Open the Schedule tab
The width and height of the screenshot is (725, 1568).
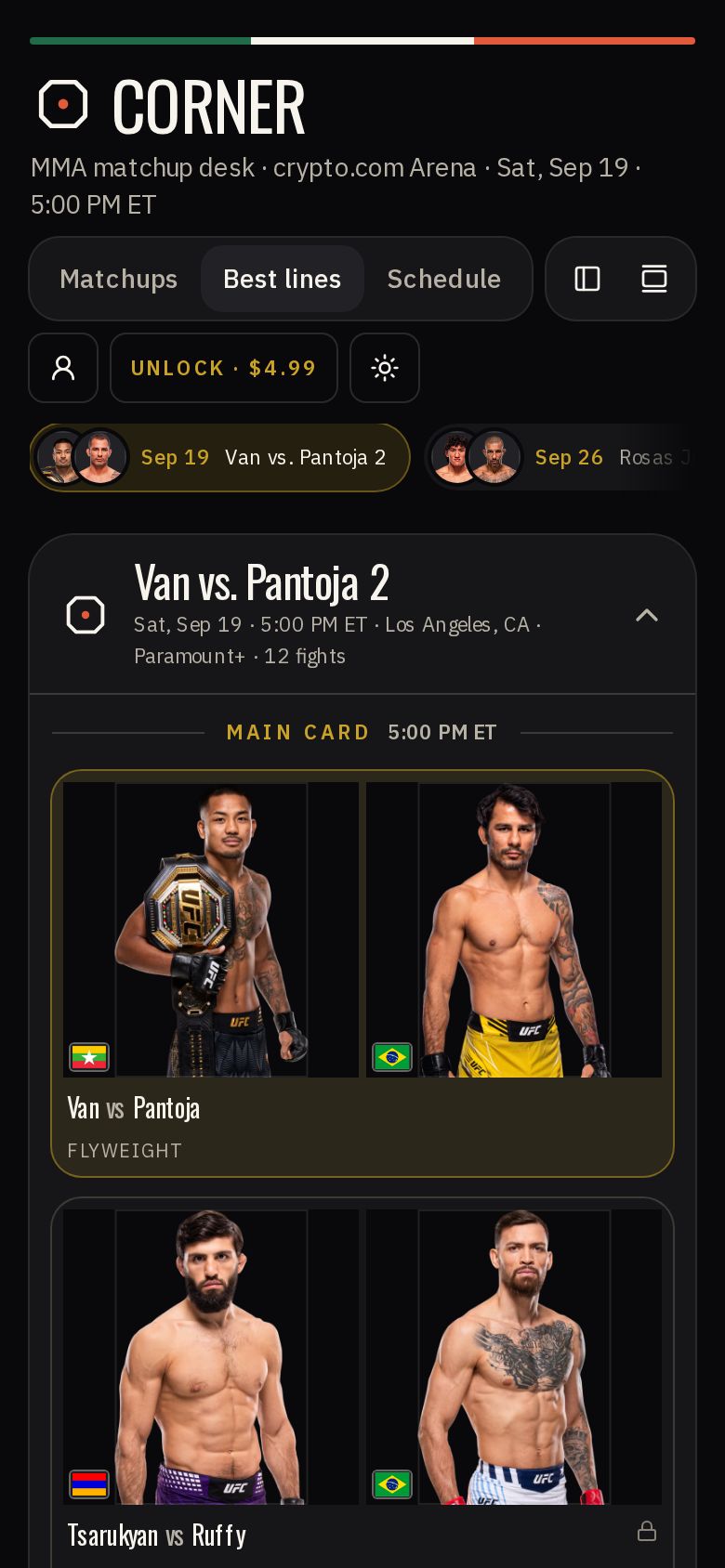(444, 279)
